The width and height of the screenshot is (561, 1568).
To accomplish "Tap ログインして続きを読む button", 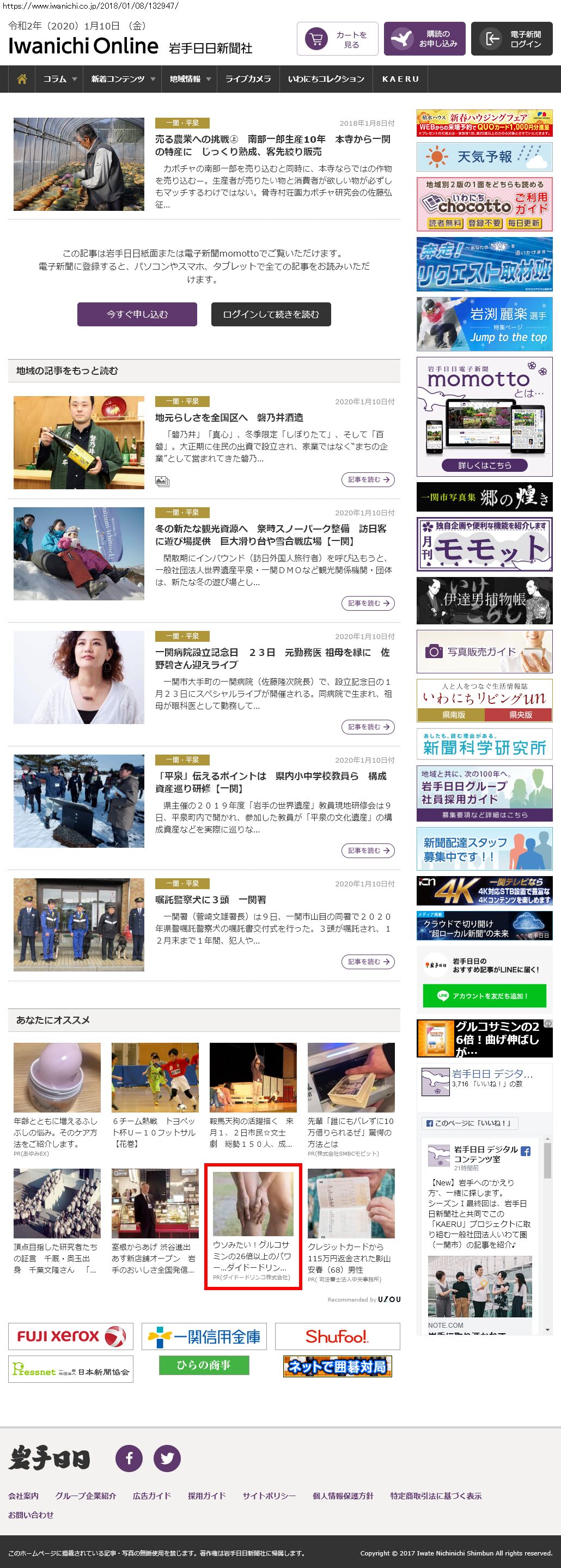I will (271, 314).
